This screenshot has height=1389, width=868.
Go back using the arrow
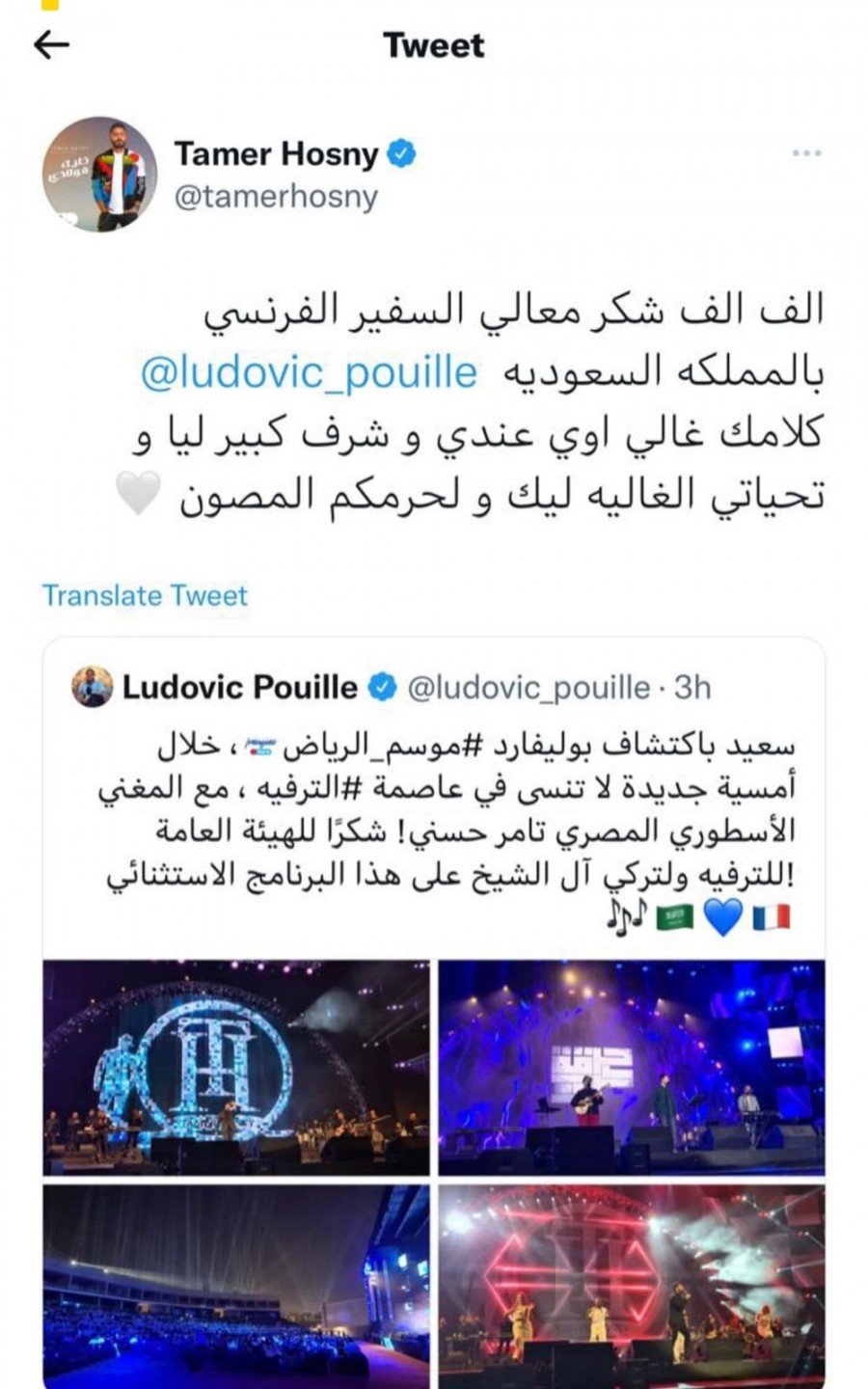click(x=50, y=44)
